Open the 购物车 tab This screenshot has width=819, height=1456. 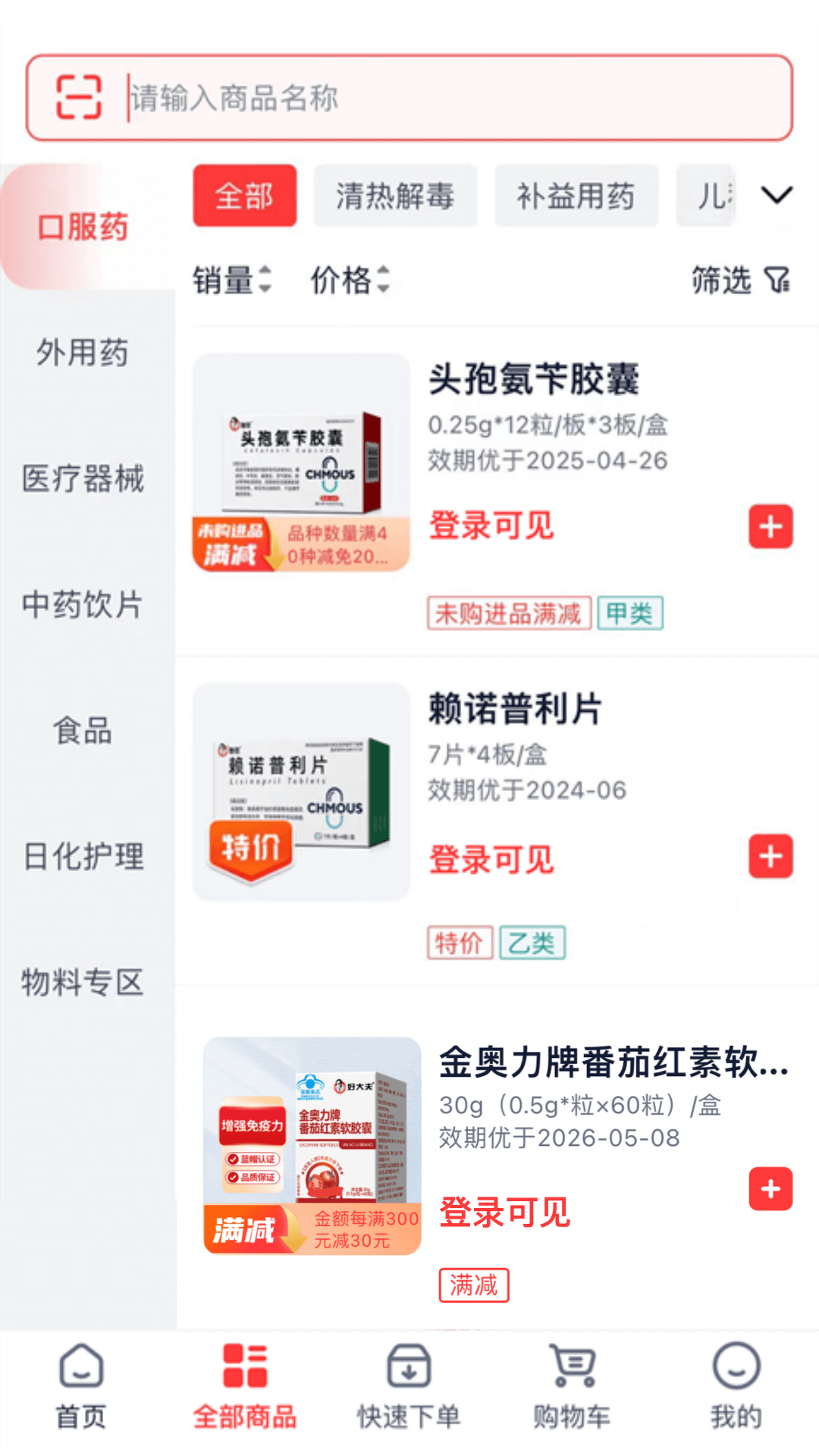coord(572,1385)
